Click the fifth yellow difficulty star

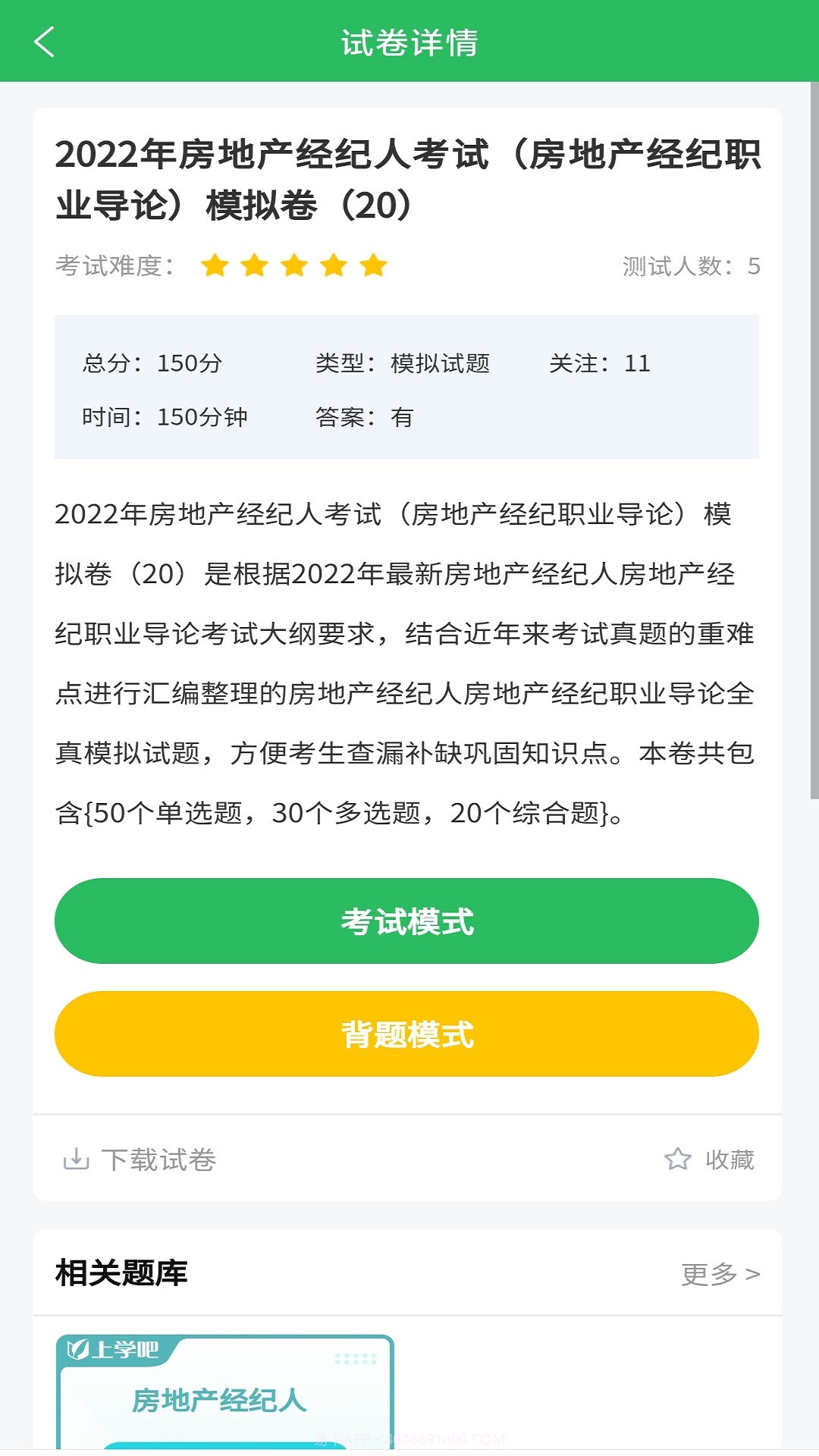coord(372,265)
